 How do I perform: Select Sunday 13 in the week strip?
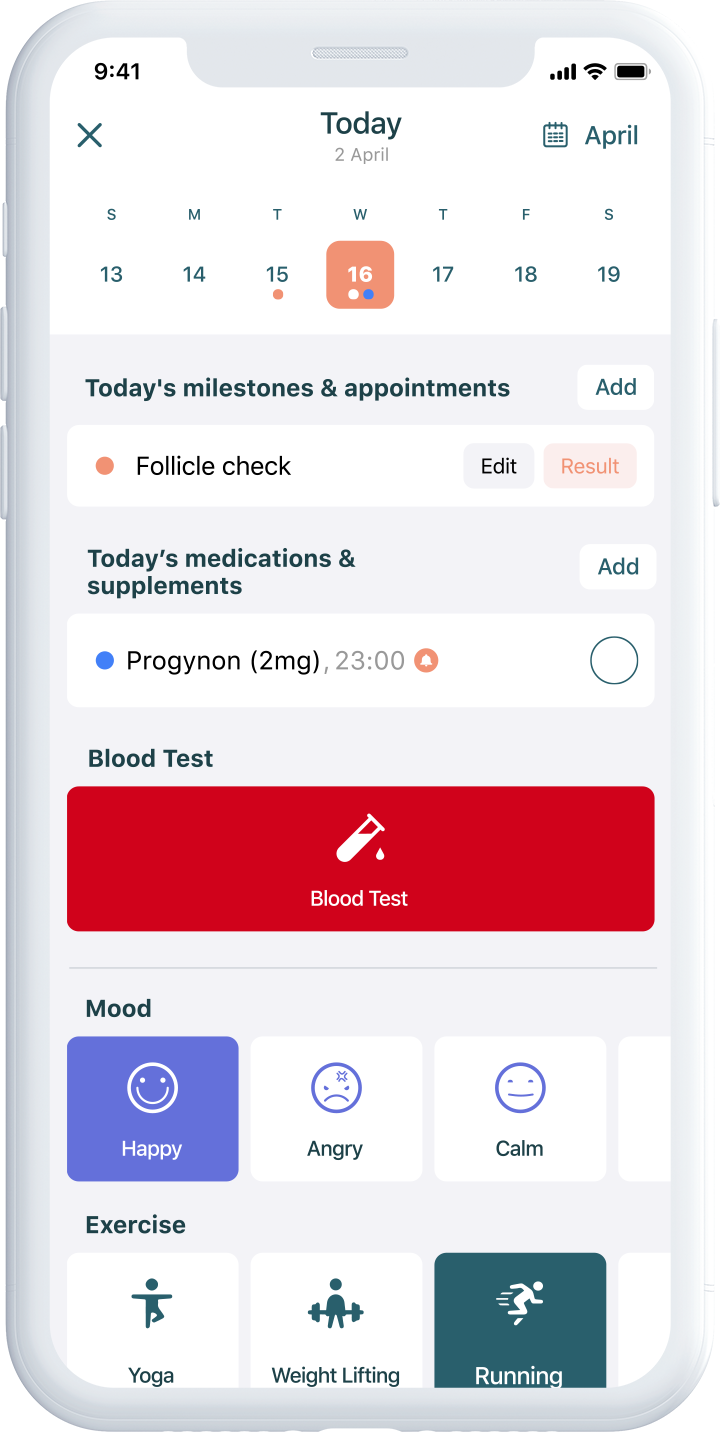(x=111, y=274)
